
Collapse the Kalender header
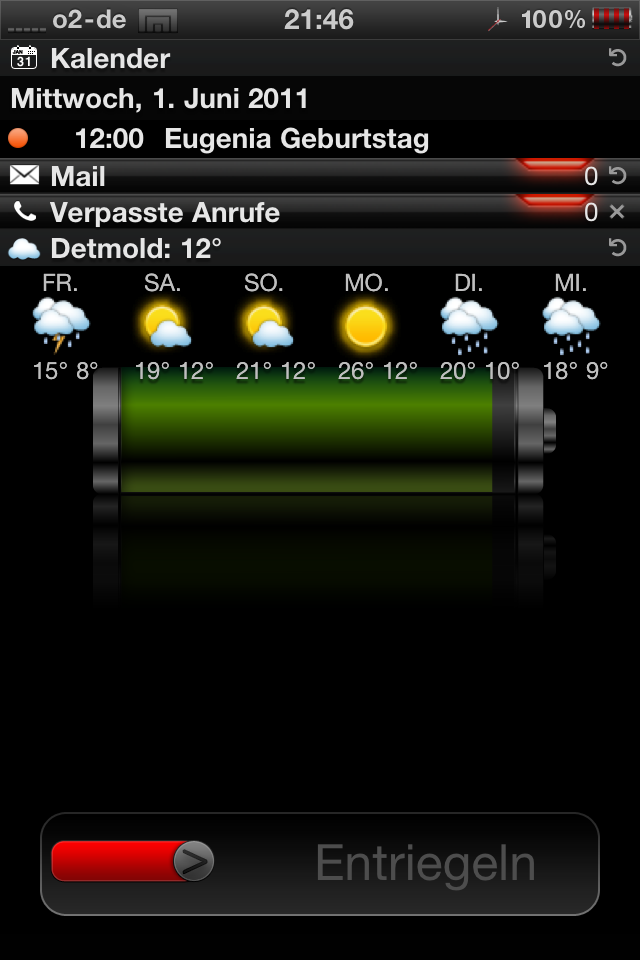(x=110, y=58)
